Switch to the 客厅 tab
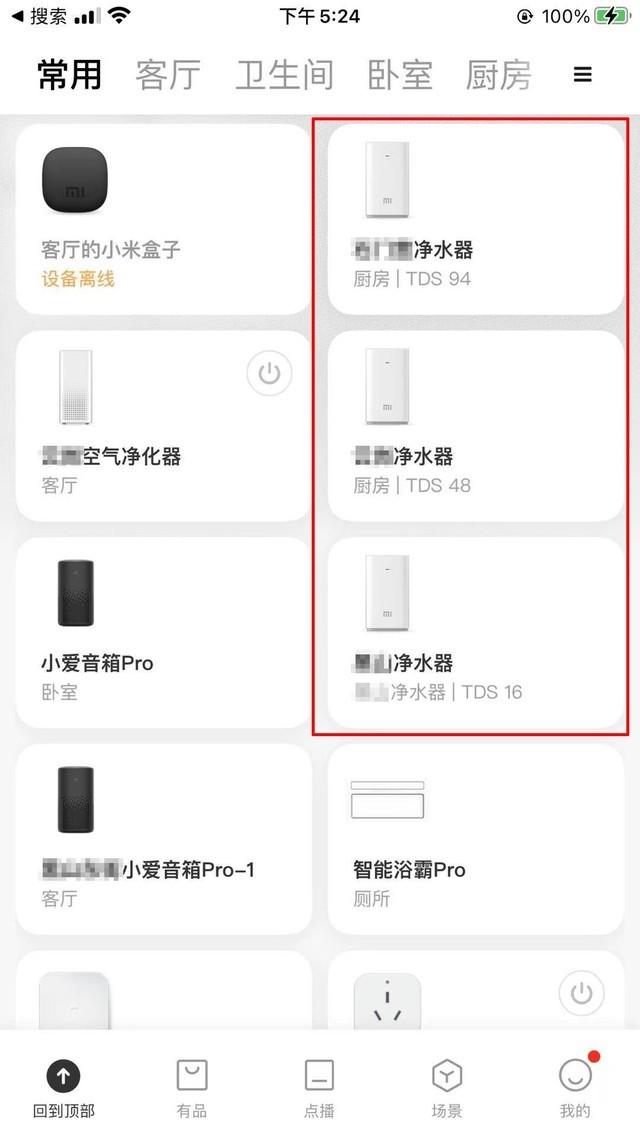Screen dimensions: 640x1138 pyautogui.click(x=168, y=75)
